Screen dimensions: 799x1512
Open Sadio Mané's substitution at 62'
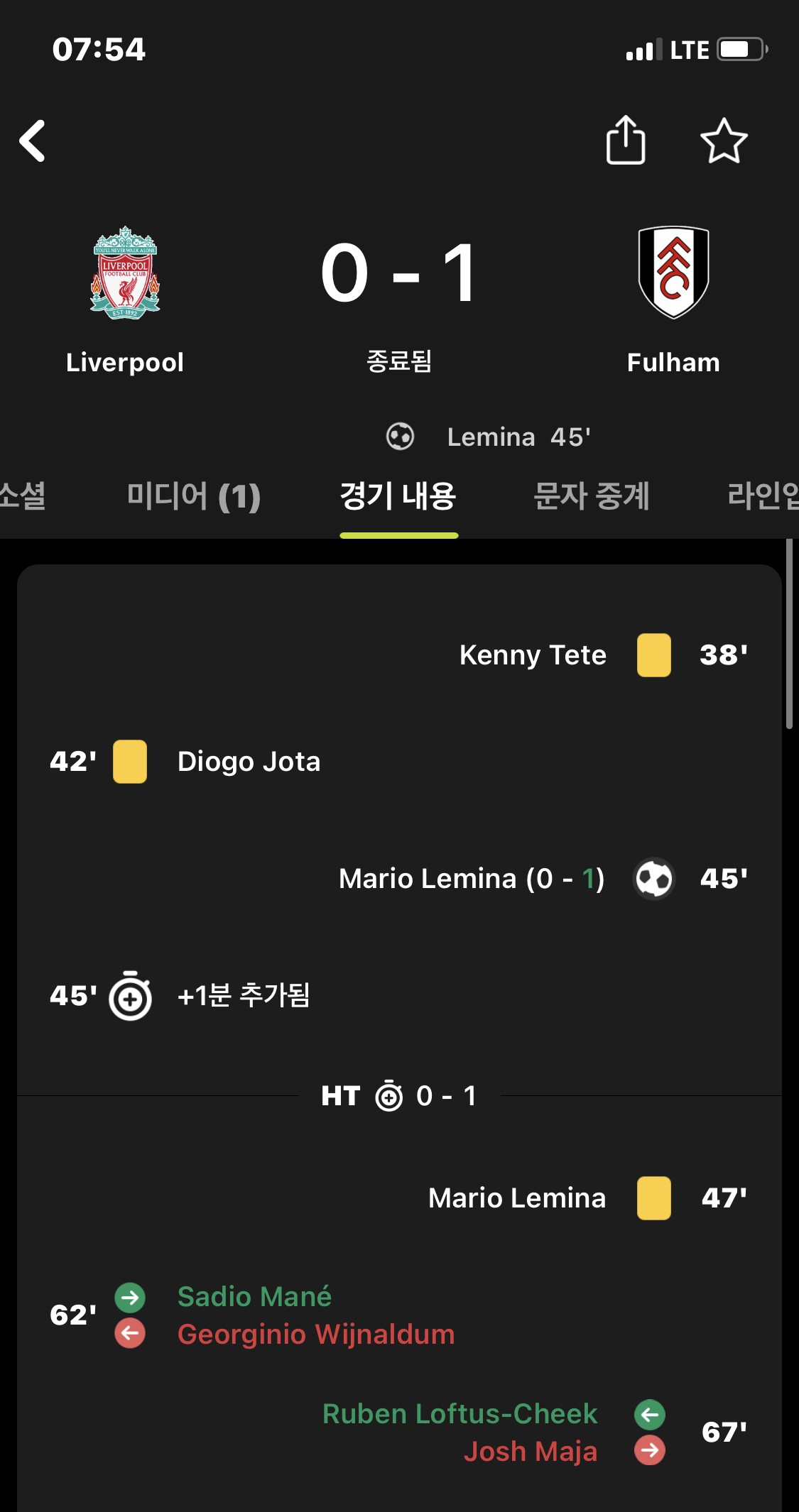[x=254, y=1296]
